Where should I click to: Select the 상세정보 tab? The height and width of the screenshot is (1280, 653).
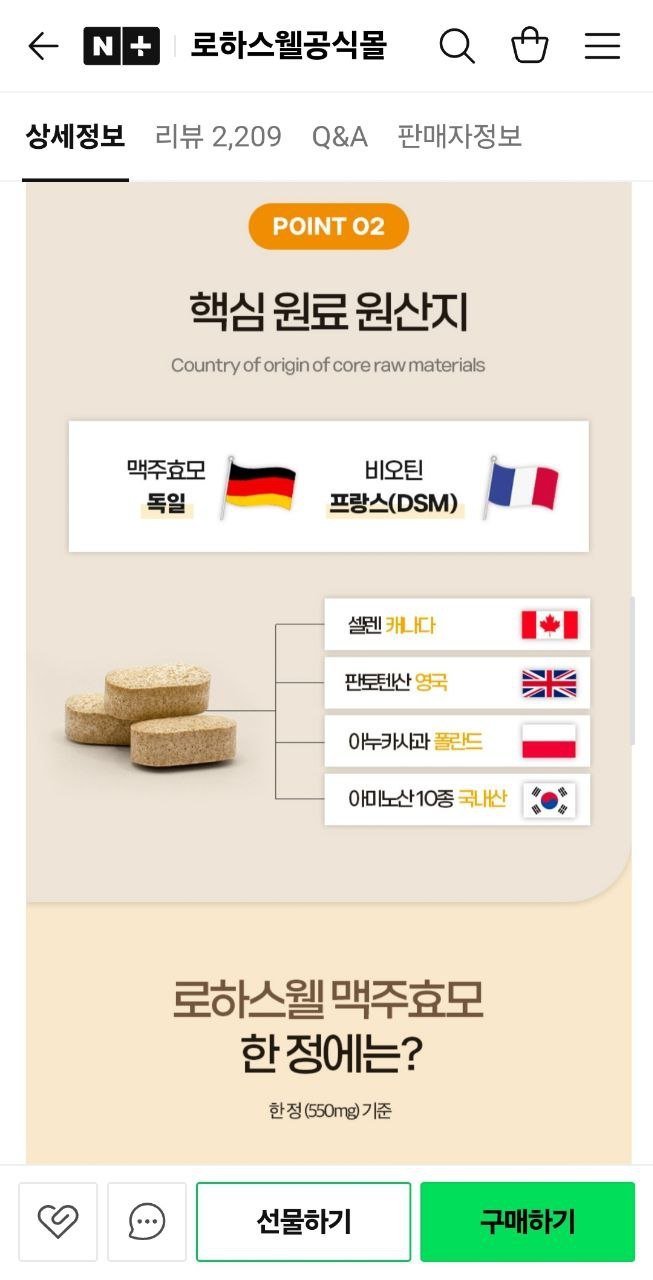tap(75, 137)
